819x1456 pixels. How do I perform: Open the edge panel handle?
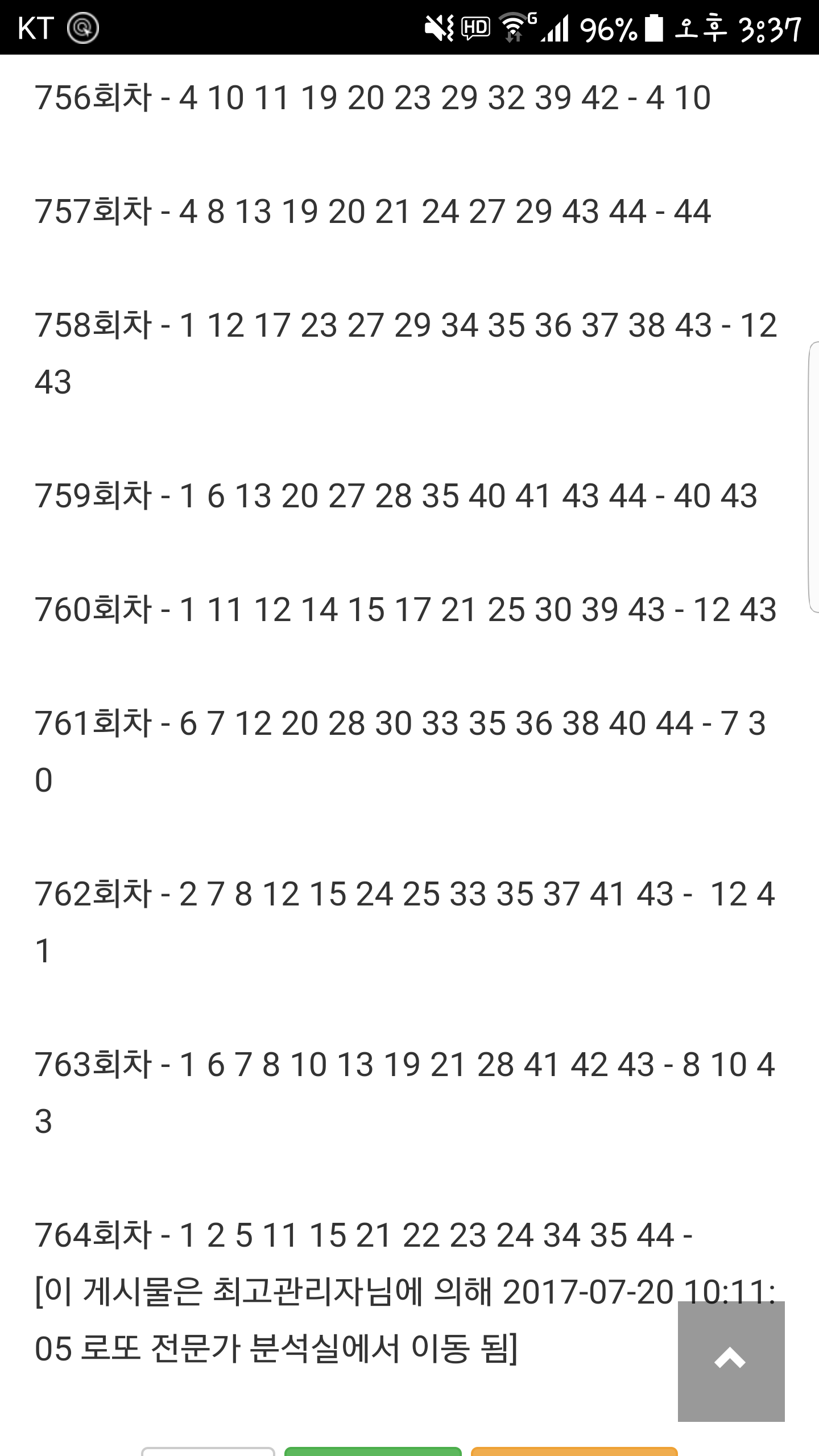813,477
